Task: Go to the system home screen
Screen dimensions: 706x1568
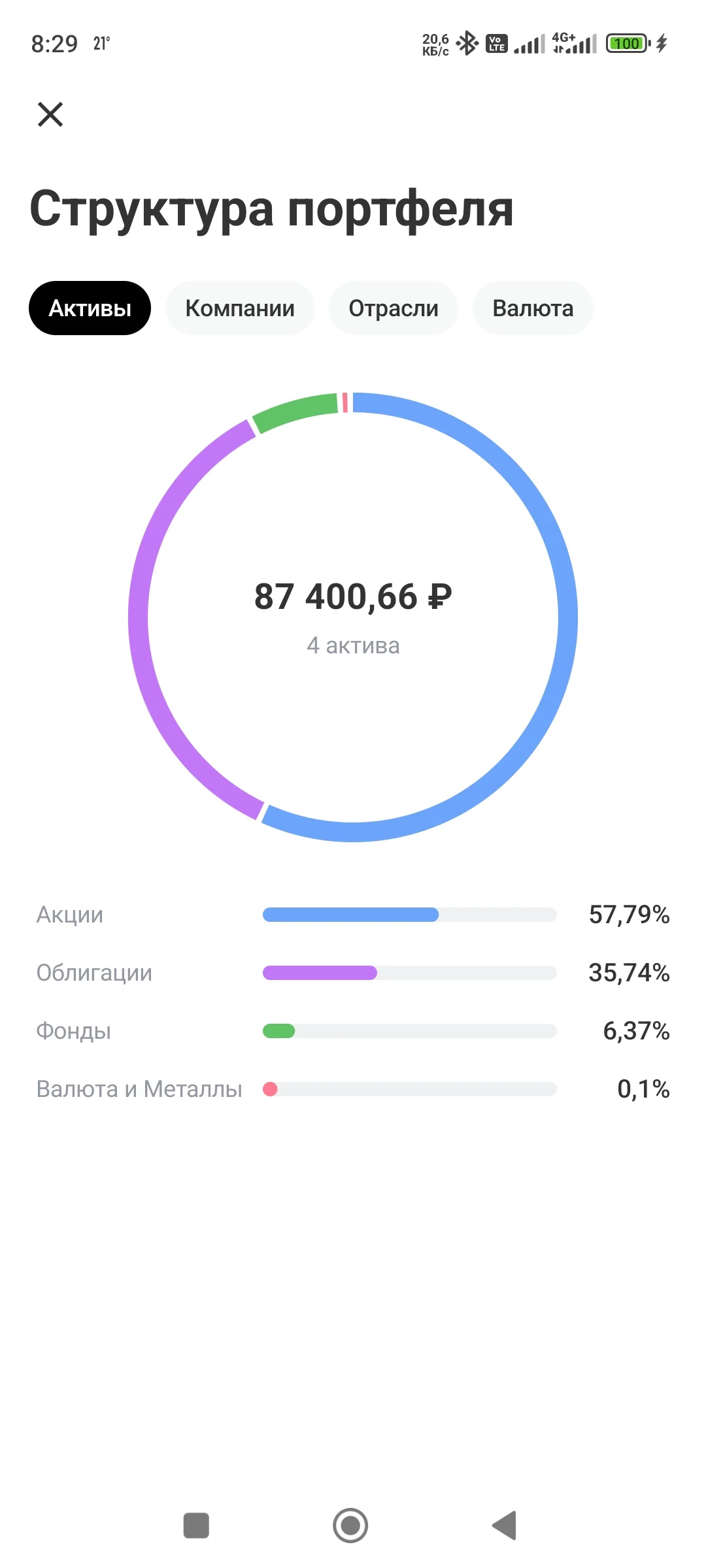Action: click(350, 1526)
